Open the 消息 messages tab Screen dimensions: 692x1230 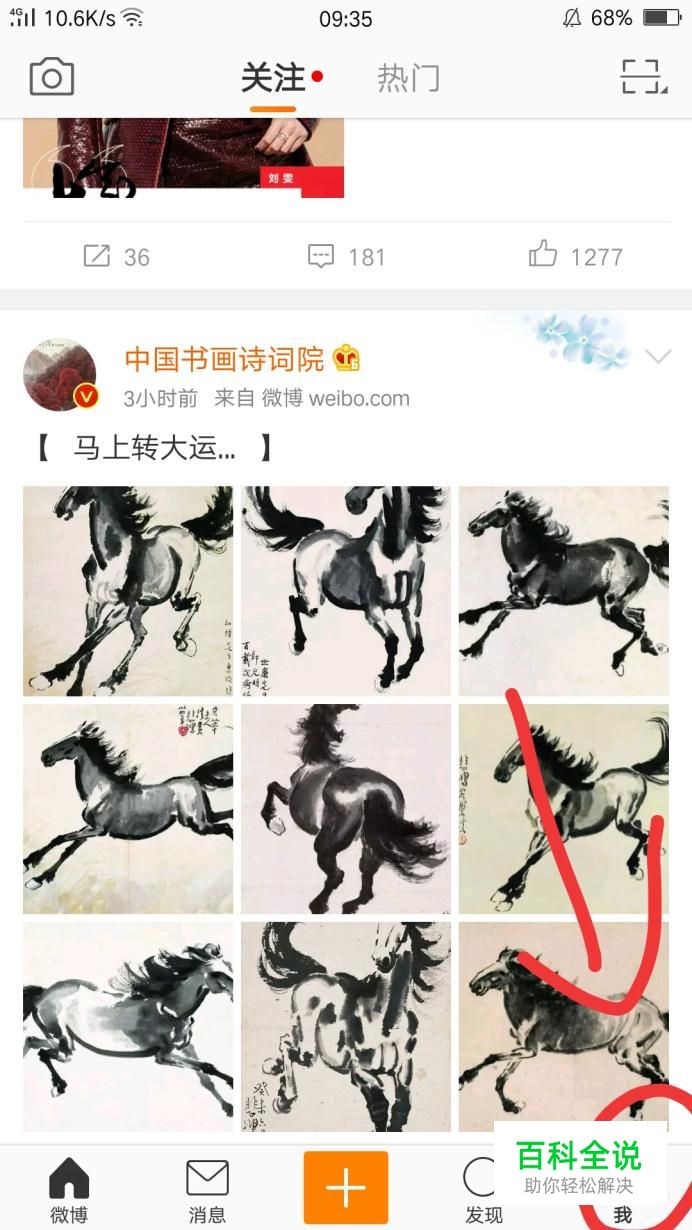207,1190
